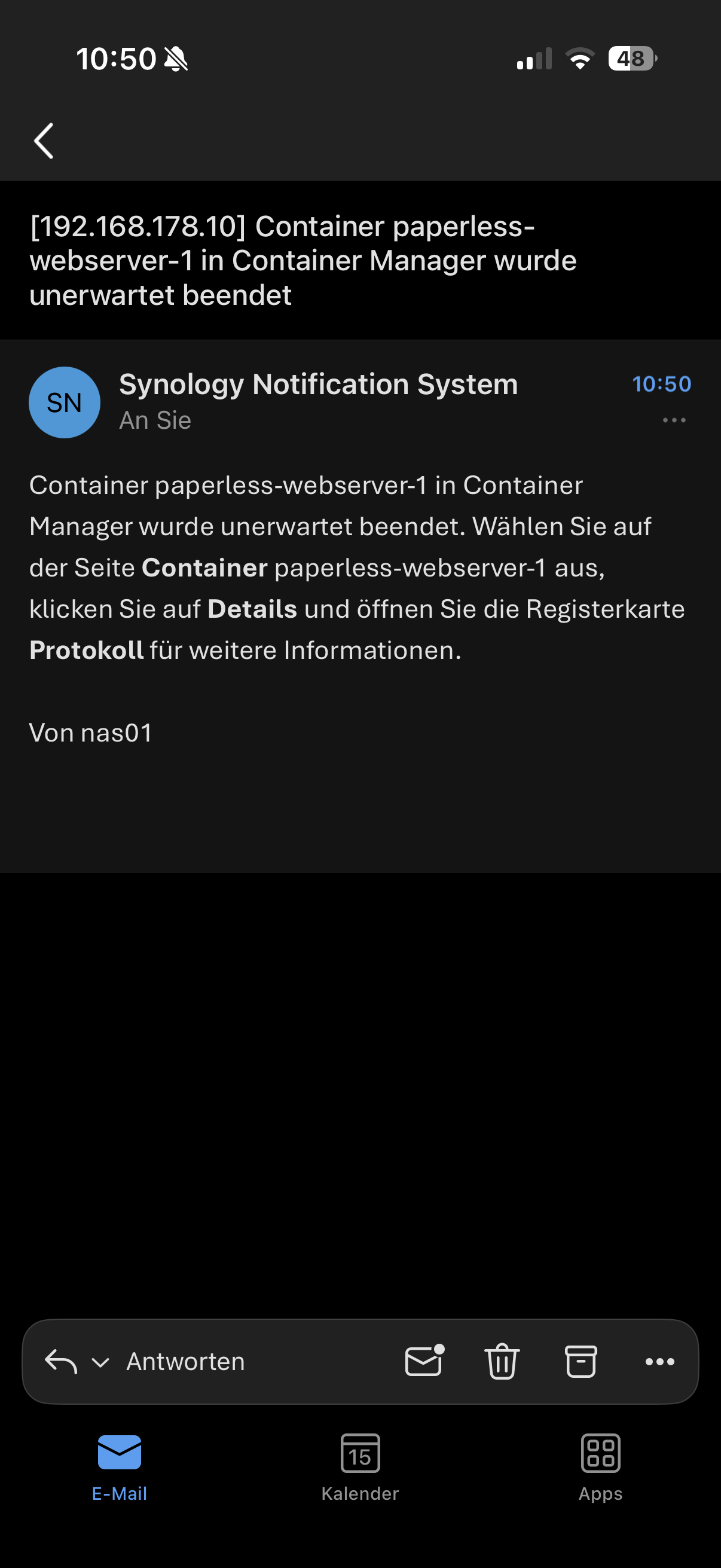721x1568 pixels.
Task: Open message options next to the sender
Action: [x=674, y=420]
